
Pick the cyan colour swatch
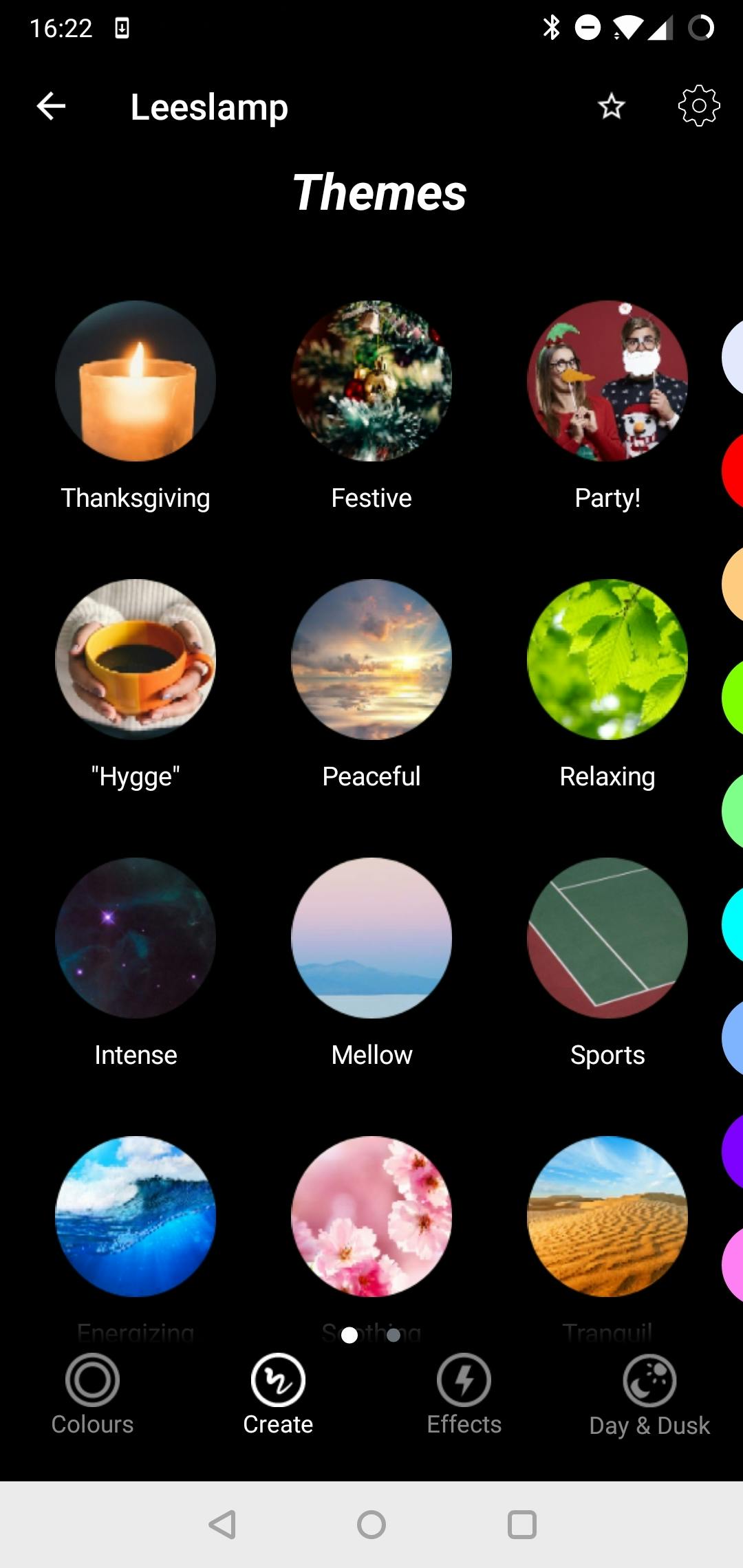tap(733, 925)
